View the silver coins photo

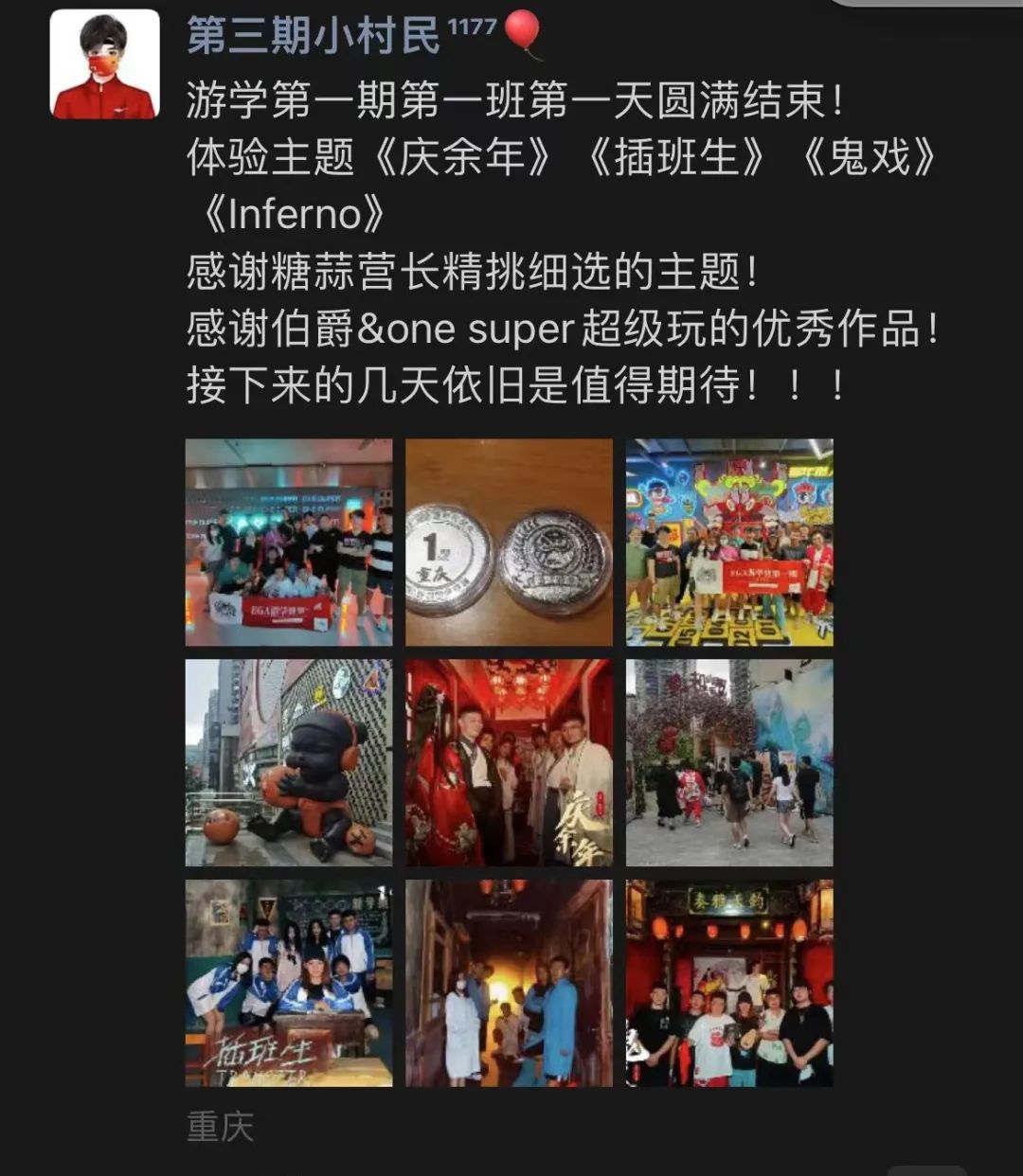pos(509,543)
